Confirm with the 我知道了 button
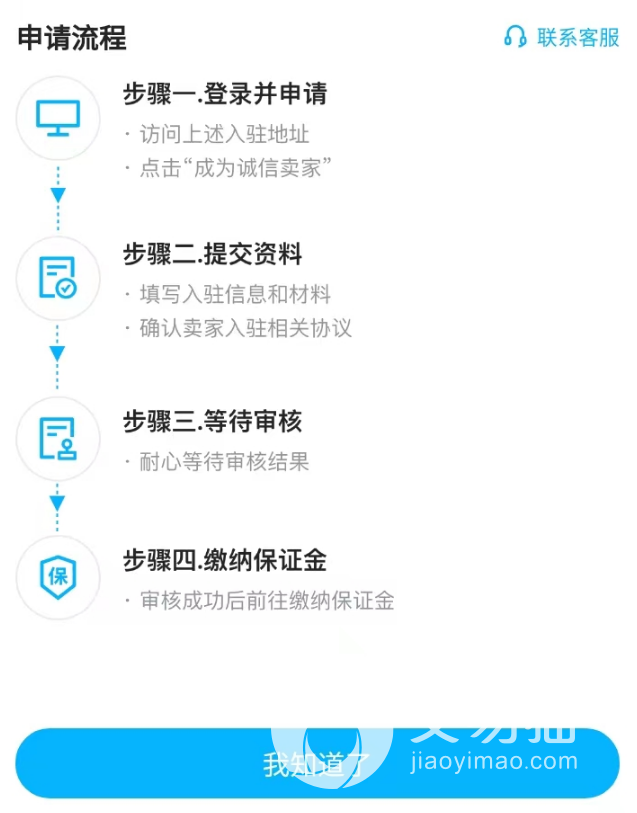Image resolution: width=637 pixels, height=813 pixels. 317,763
